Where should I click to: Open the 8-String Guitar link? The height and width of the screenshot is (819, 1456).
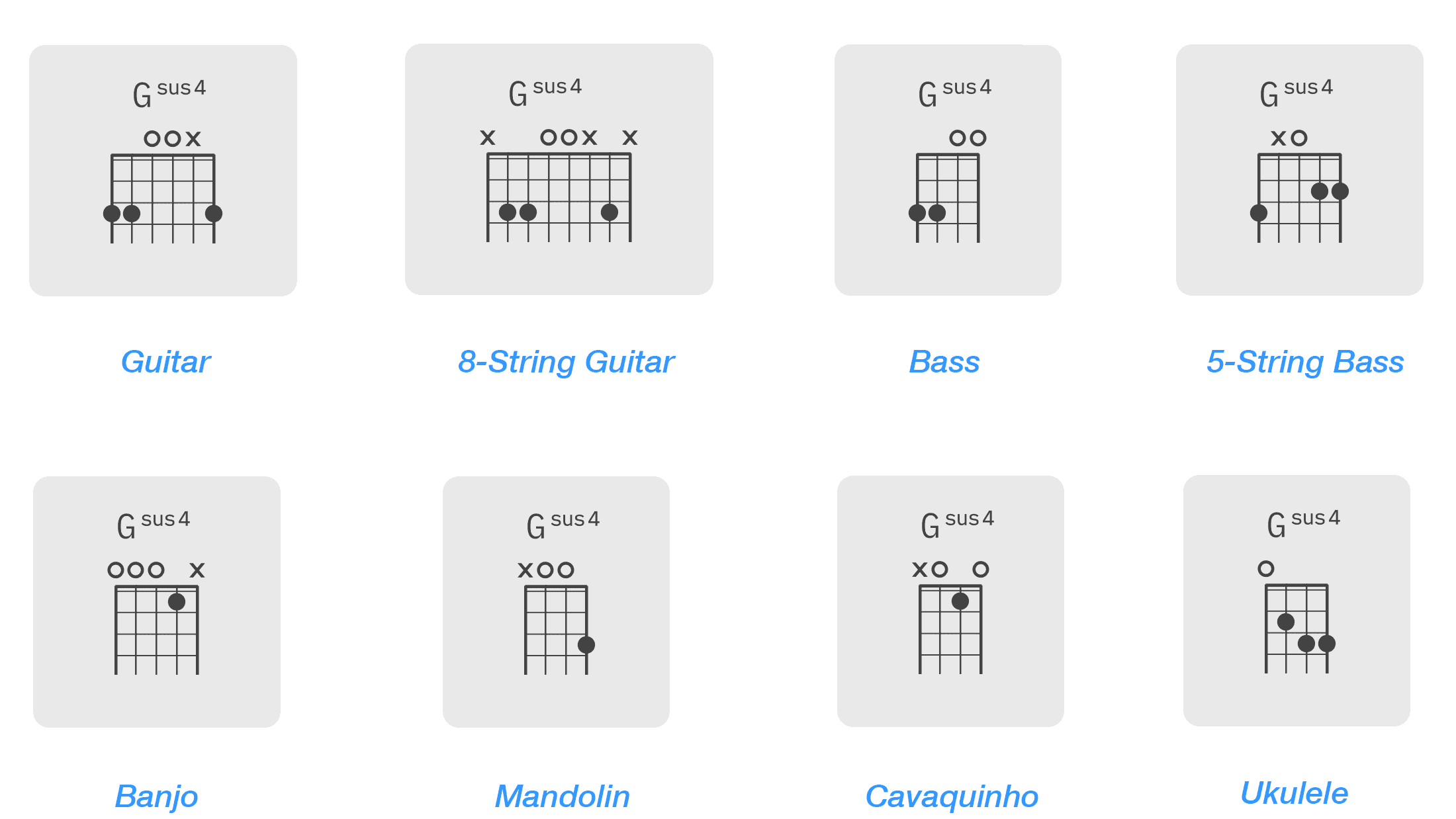[x=566, y=362]
